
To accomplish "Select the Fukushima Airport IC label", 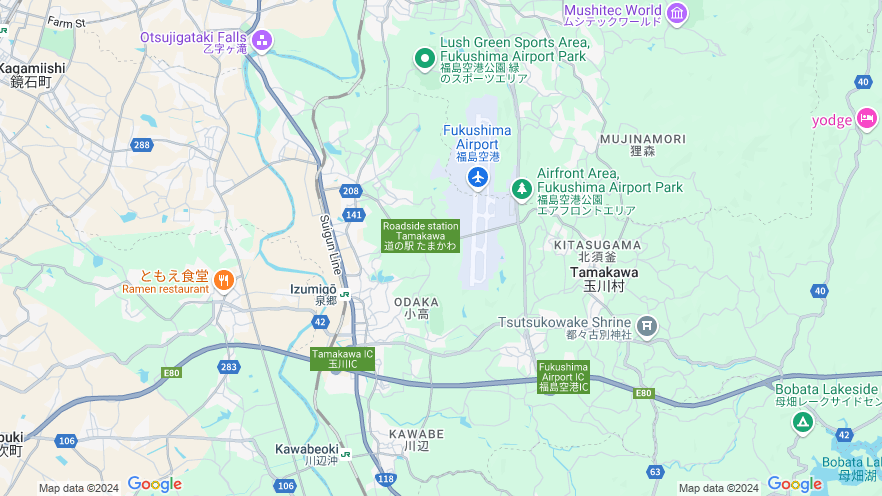I will coord(563,376).
